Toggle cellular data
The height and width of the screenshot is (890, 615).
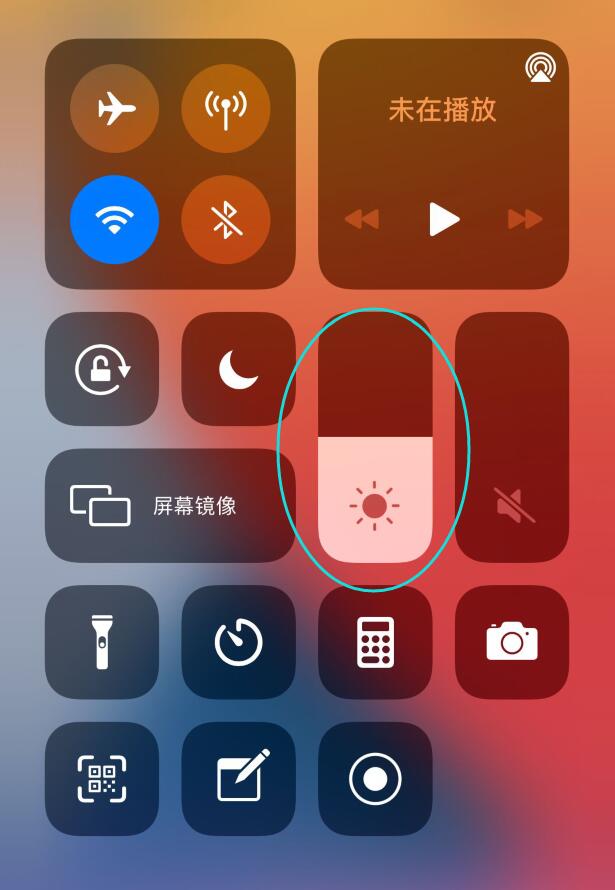tap(226, 108)
